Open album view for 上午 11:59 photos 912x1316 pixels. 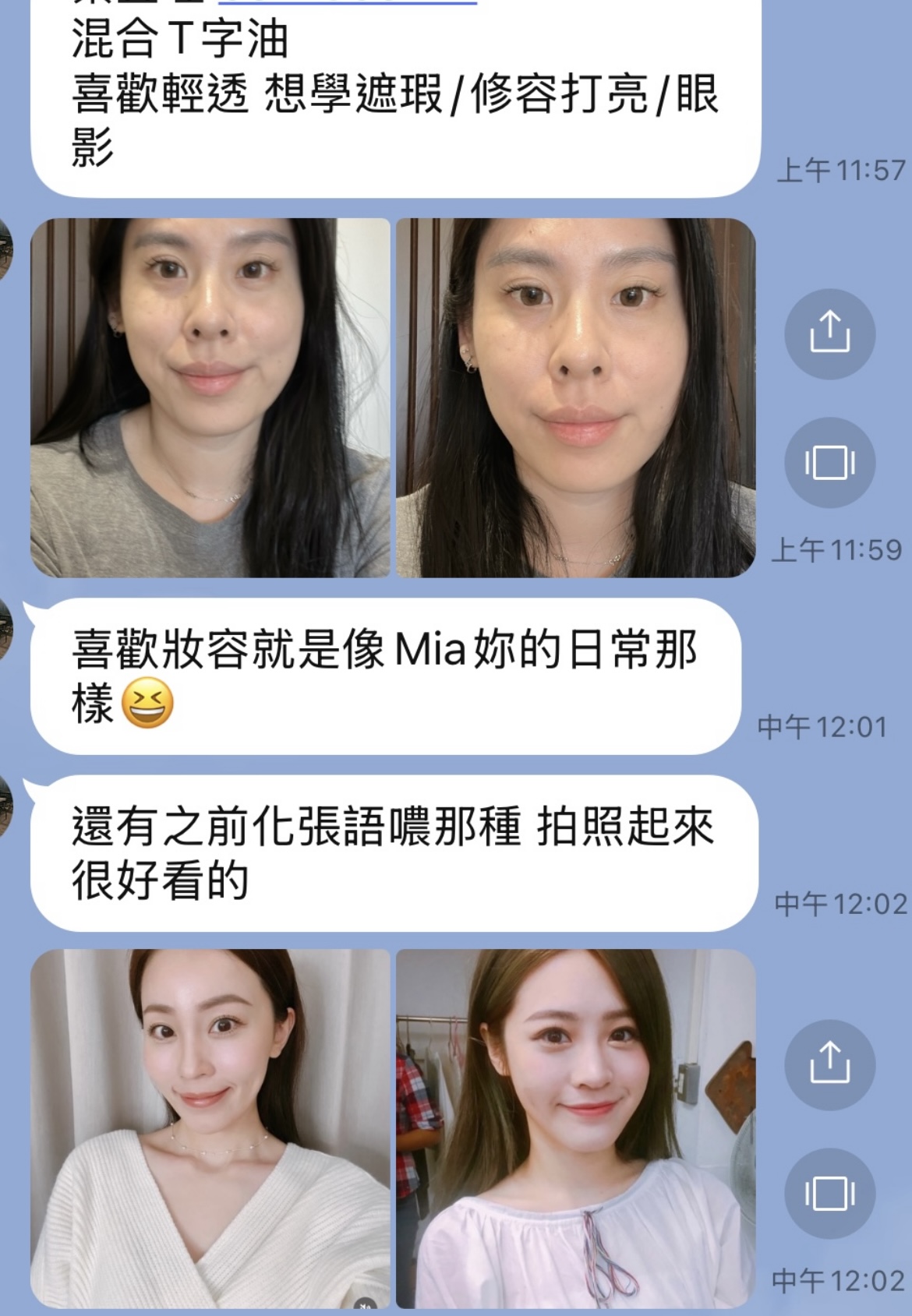tap(829, 463)
